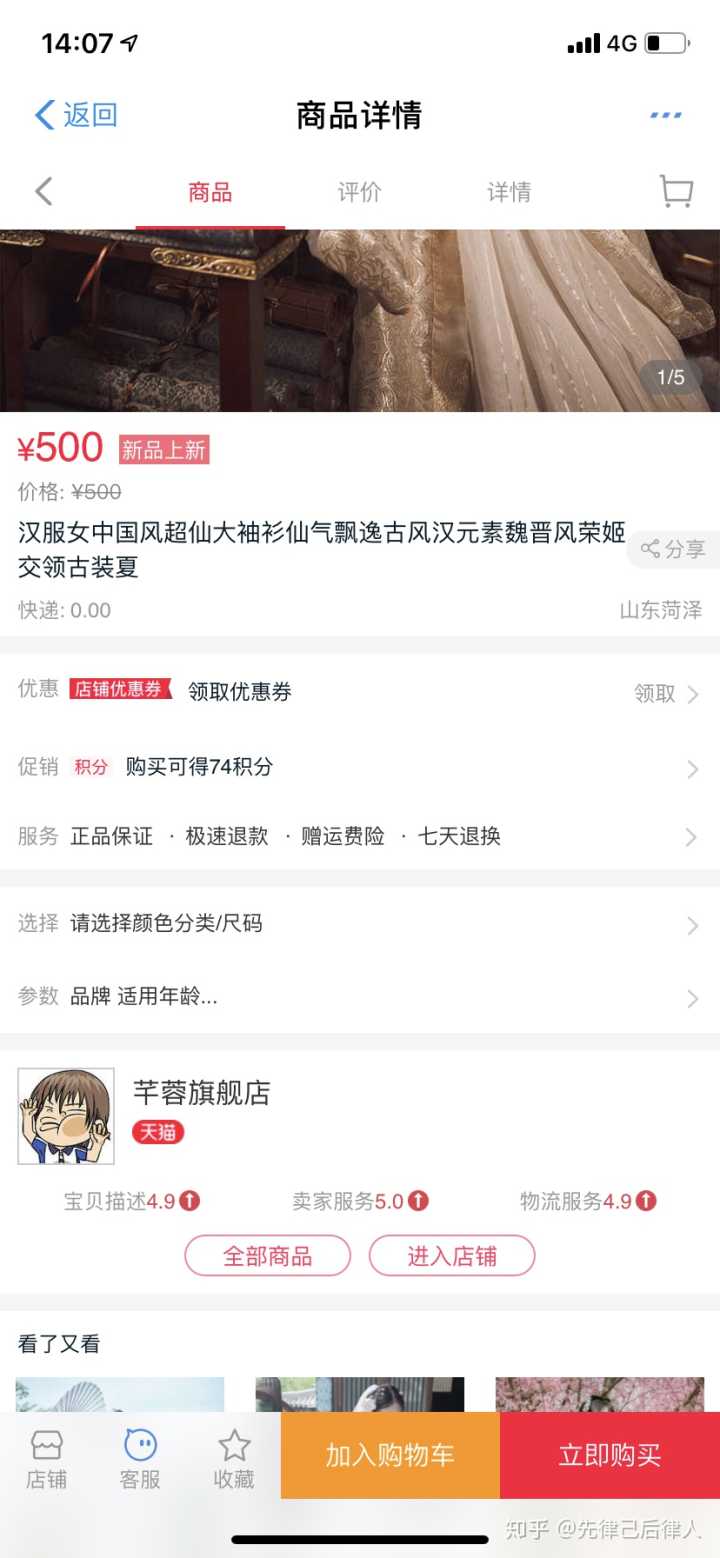Viewport: 720px width, 1558px height.
Task: Choose color and size via 选择 row
Action: click(360, 923)
